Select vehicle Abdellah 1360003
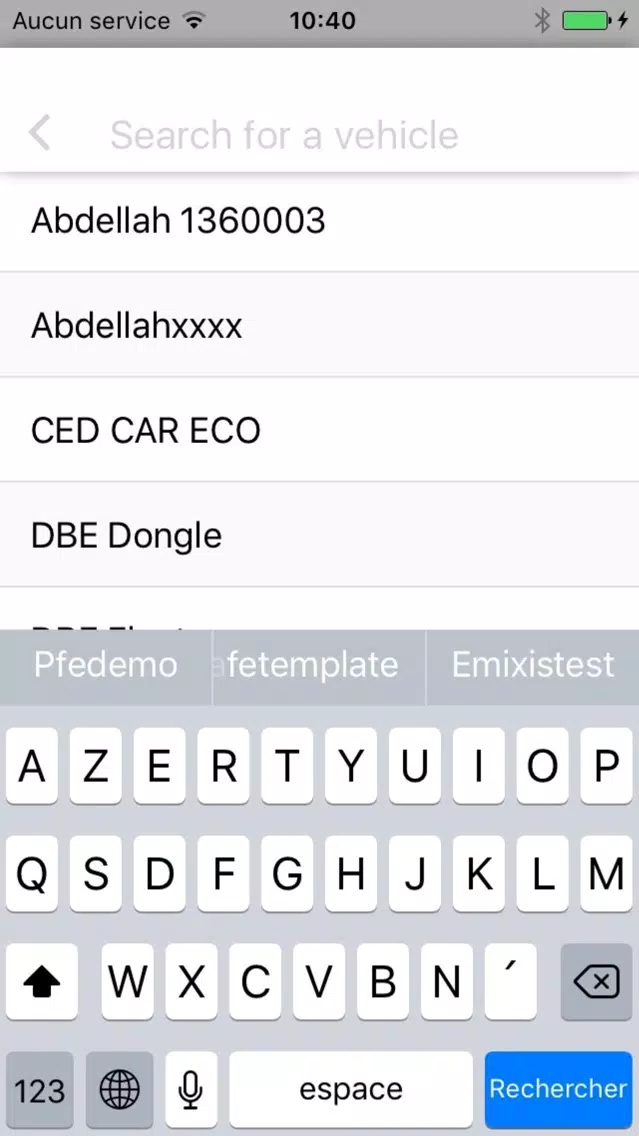 pyautogui.click(x=320, y=220)
